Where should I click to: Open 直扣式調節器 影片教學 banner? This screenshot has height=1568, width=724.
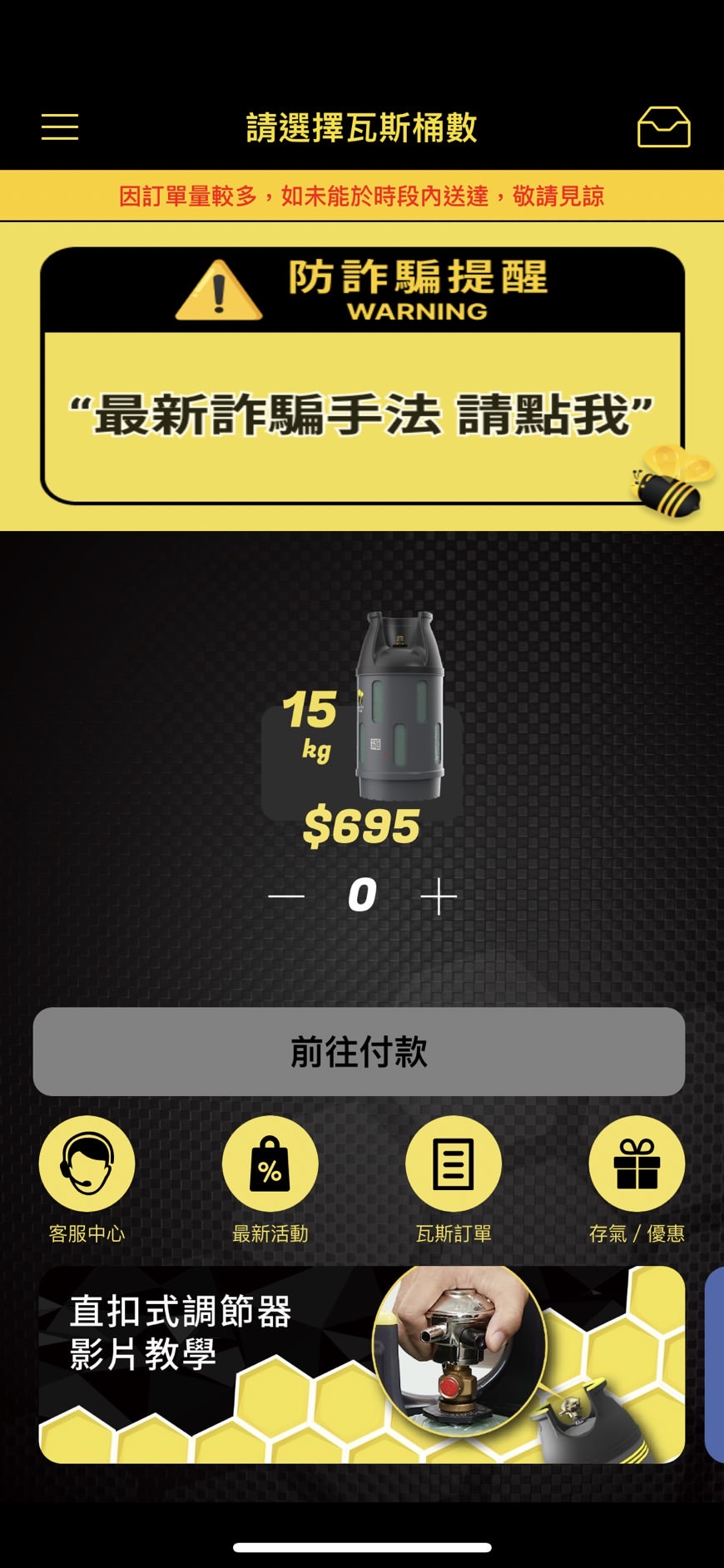click(x=362, y=1365)
